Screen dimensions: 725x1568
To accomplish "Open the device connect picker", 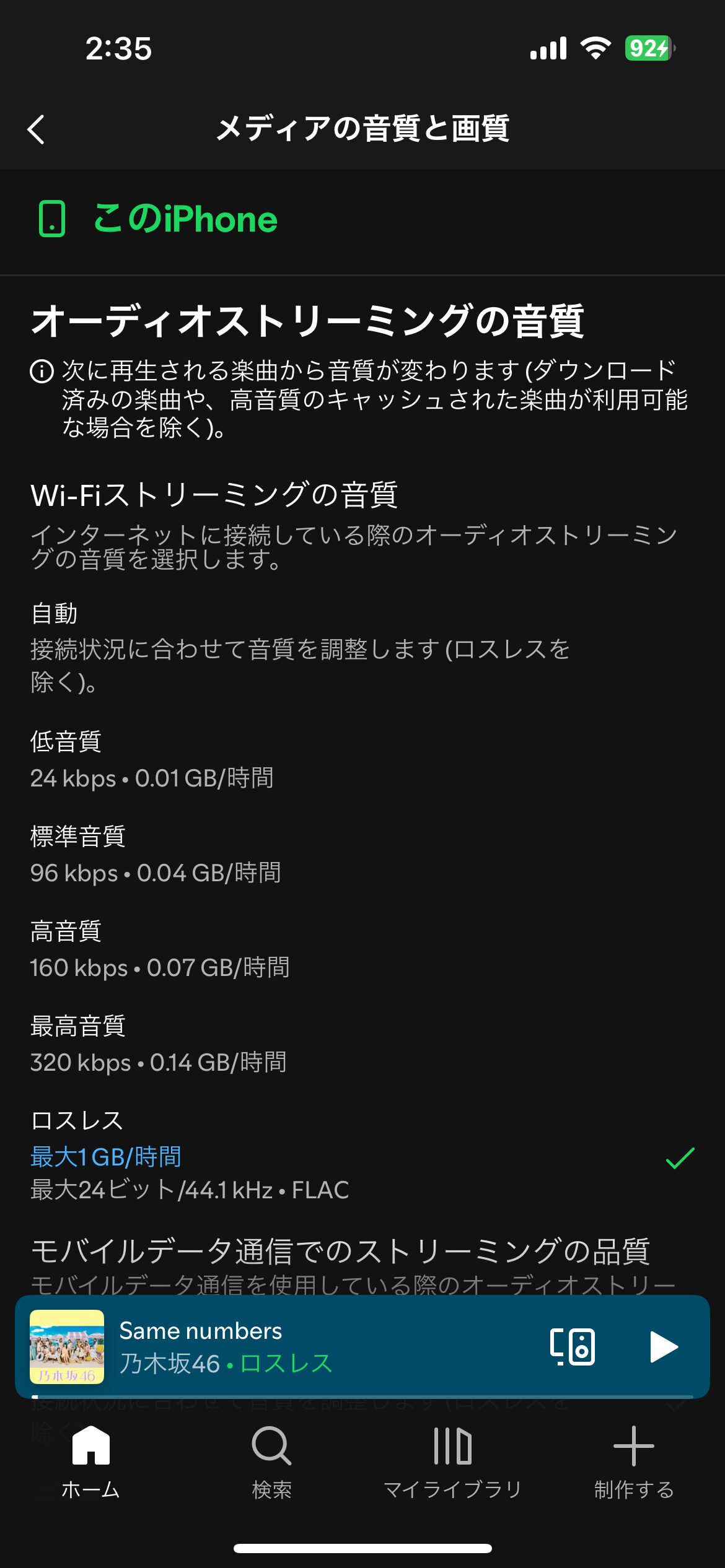I will coord(572,1346).
